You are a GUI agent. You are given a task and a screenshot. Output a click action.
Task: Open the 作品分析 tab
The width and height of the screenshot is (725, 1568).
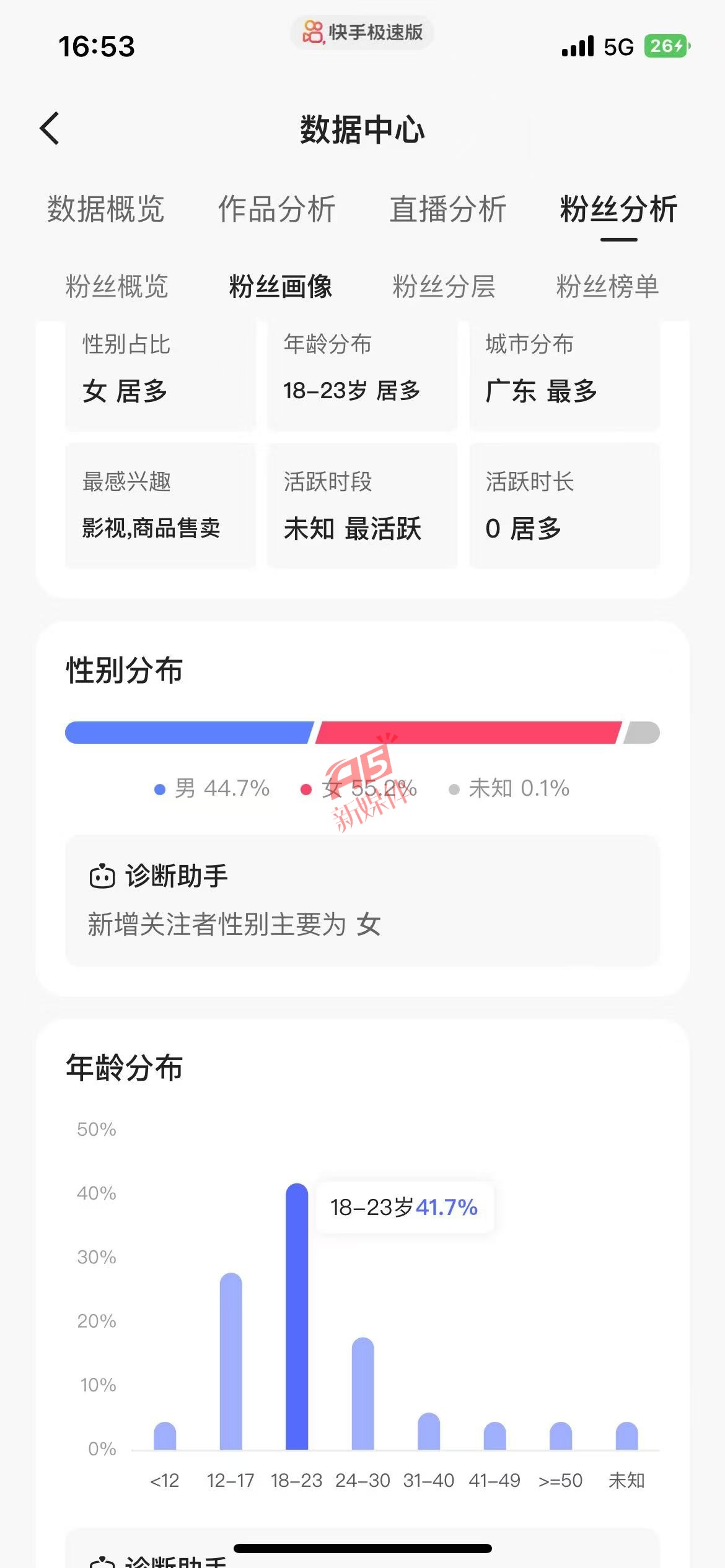coord(277,209)
